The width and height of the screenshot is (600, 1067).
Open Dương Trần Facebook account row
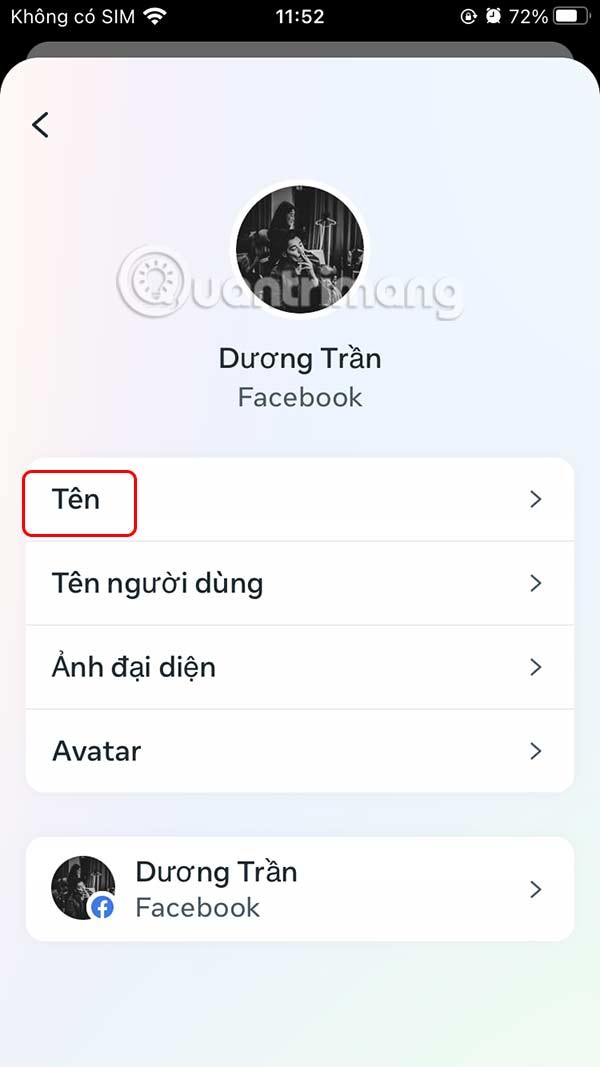pyautogui.click(x=300, y=889)
